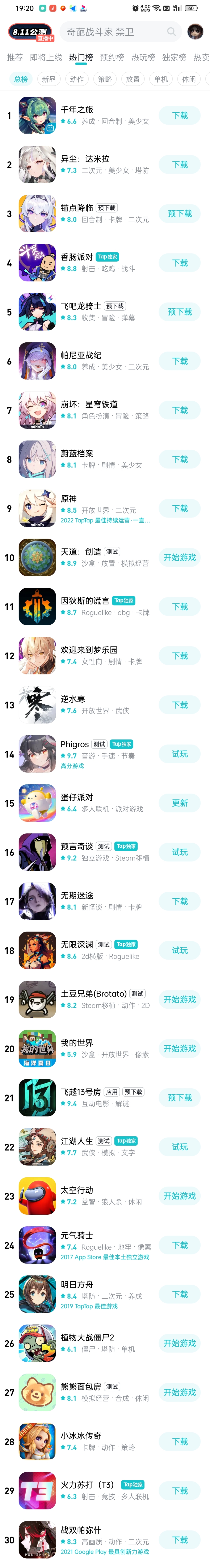Select the 独家榜 tab
The height and width of the screenshot is (1568, 210).
coord(174,57)
